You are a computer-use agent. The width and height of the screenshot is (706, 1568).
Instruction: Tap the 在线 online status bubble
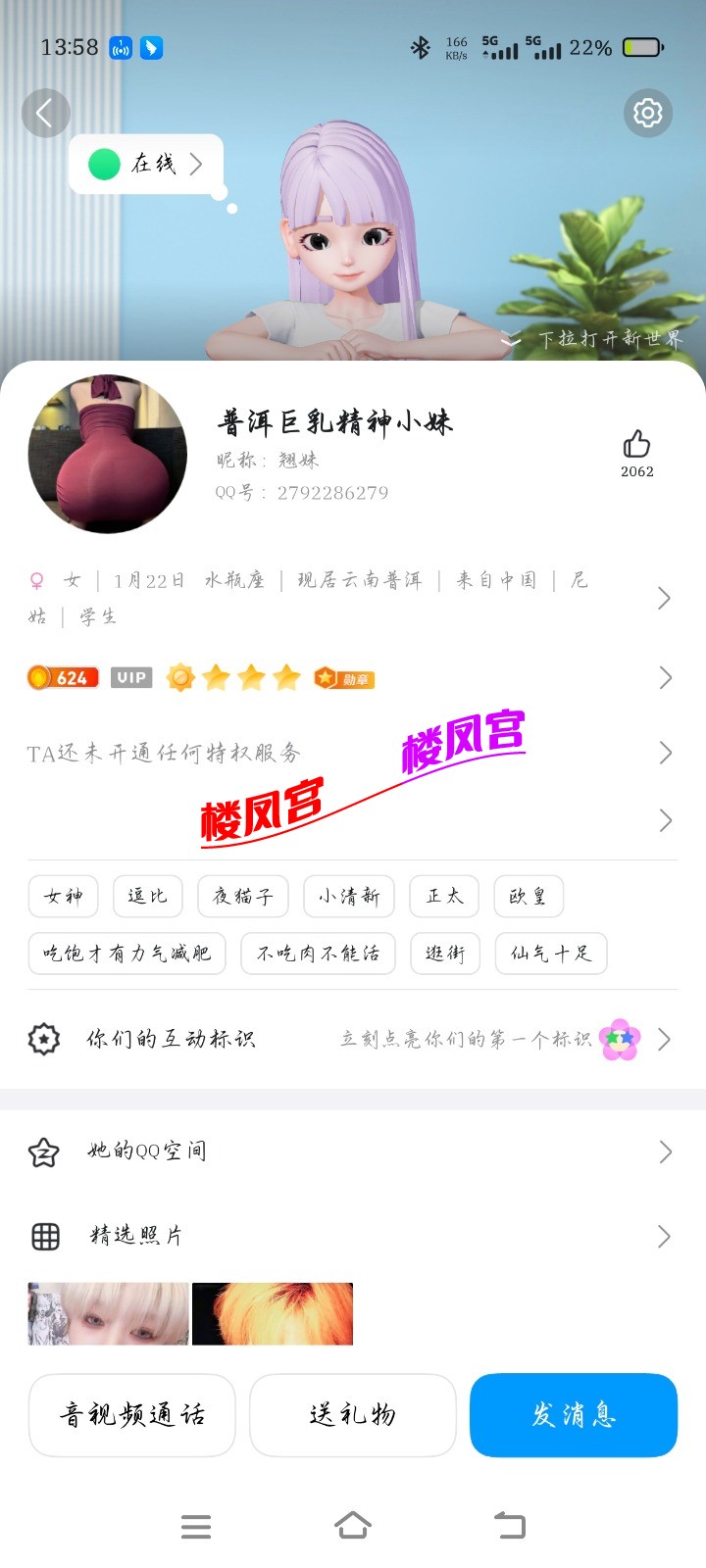pos(147,164)
